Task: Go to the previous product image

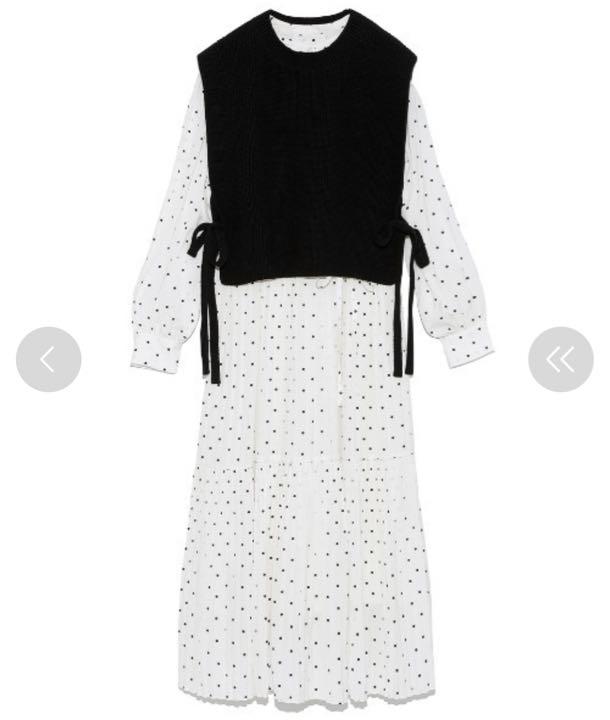Action: [48, 359]
